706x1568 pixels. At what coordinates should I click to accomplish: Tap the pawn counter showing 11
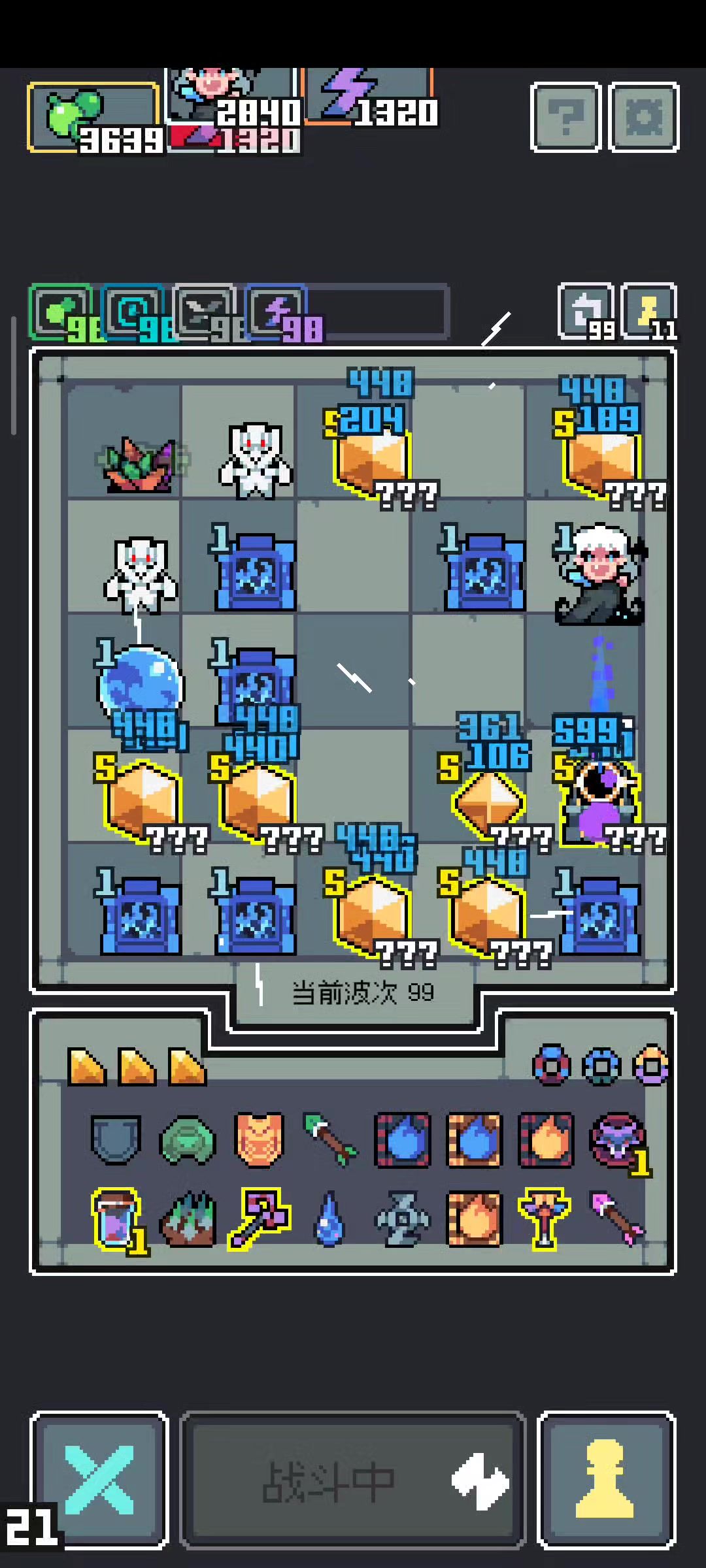[x=648, y=312]
